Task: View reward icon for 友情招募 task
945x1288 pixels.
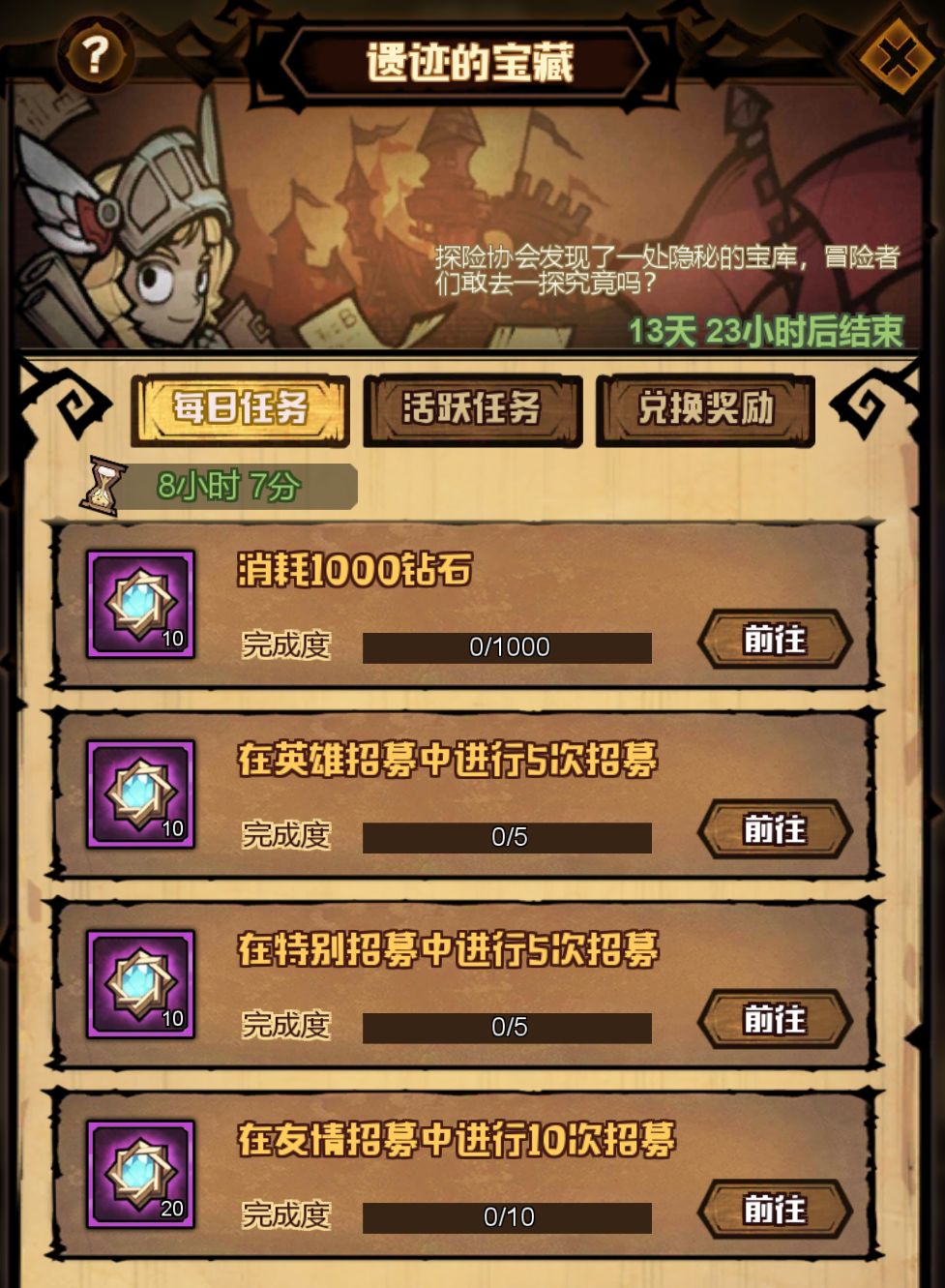Action: tap(141, 1174)
